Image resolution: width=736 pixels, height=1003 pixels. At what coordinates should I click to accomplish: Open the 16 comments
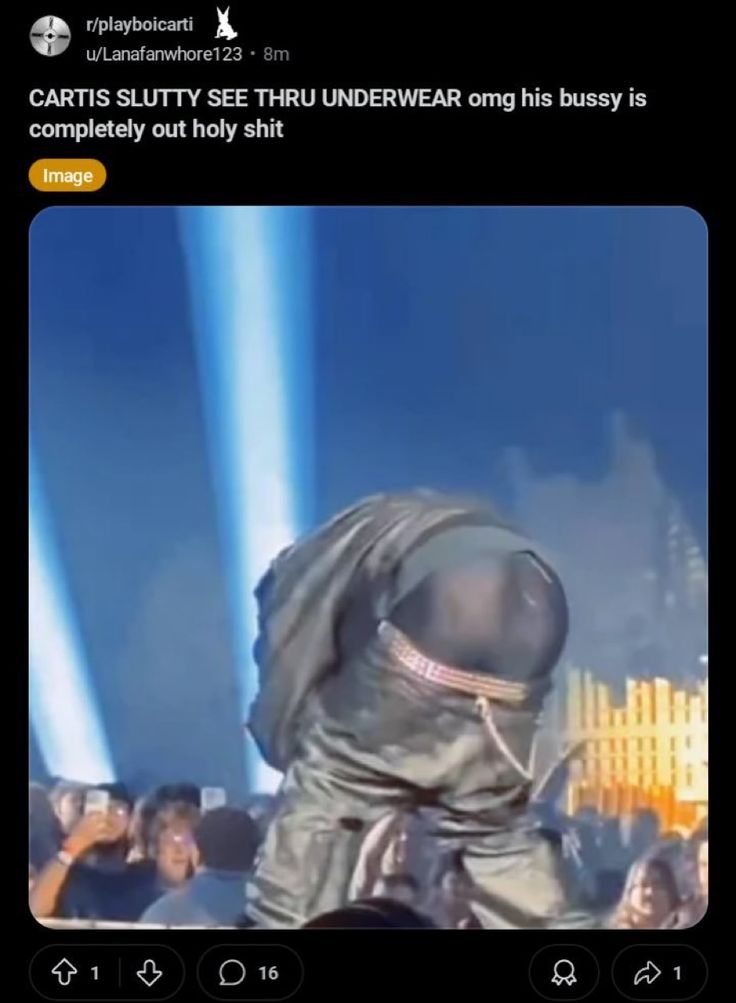tap(250, 972)
